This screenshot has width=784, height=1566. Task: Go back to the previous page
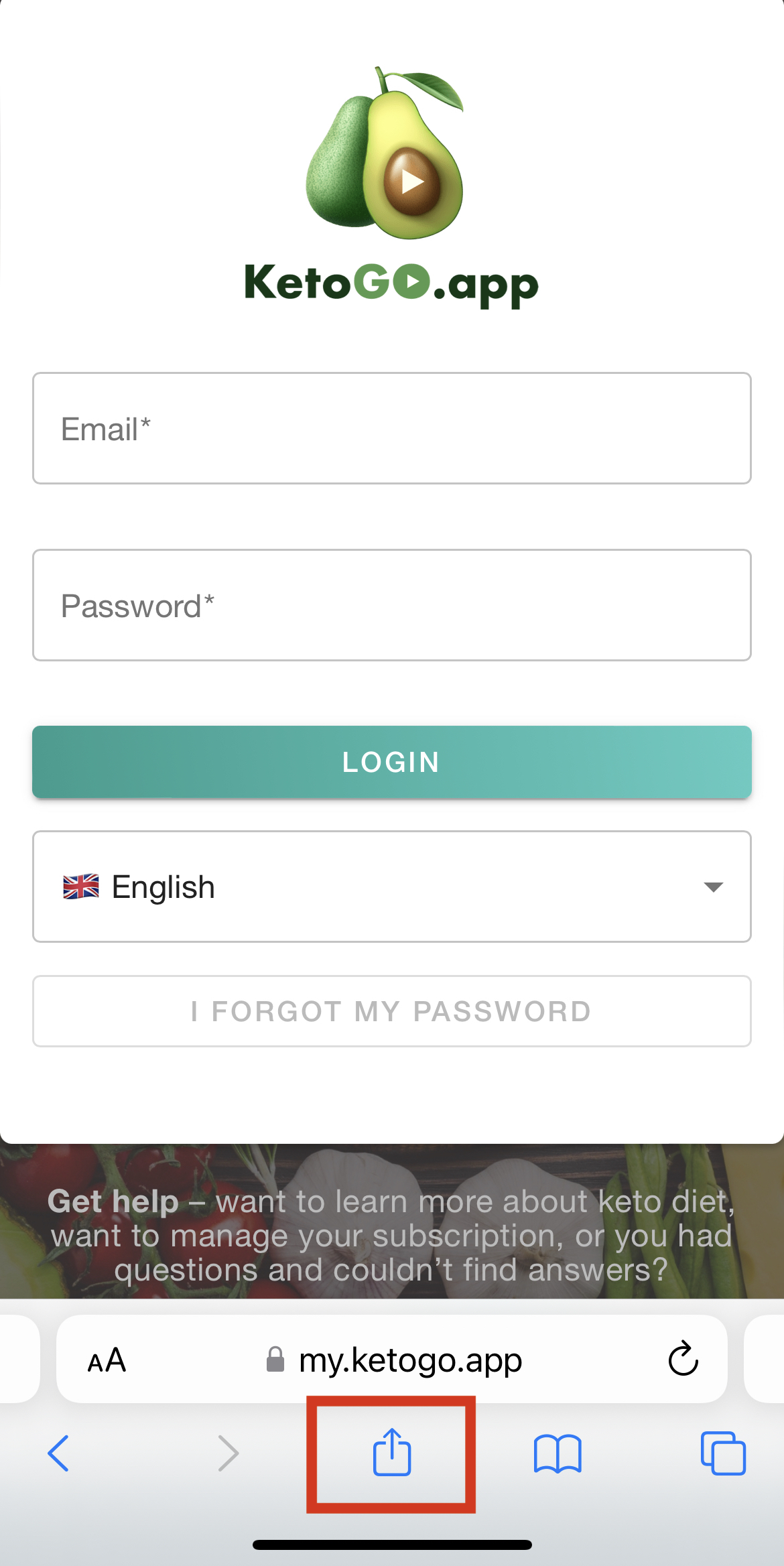59,1453
